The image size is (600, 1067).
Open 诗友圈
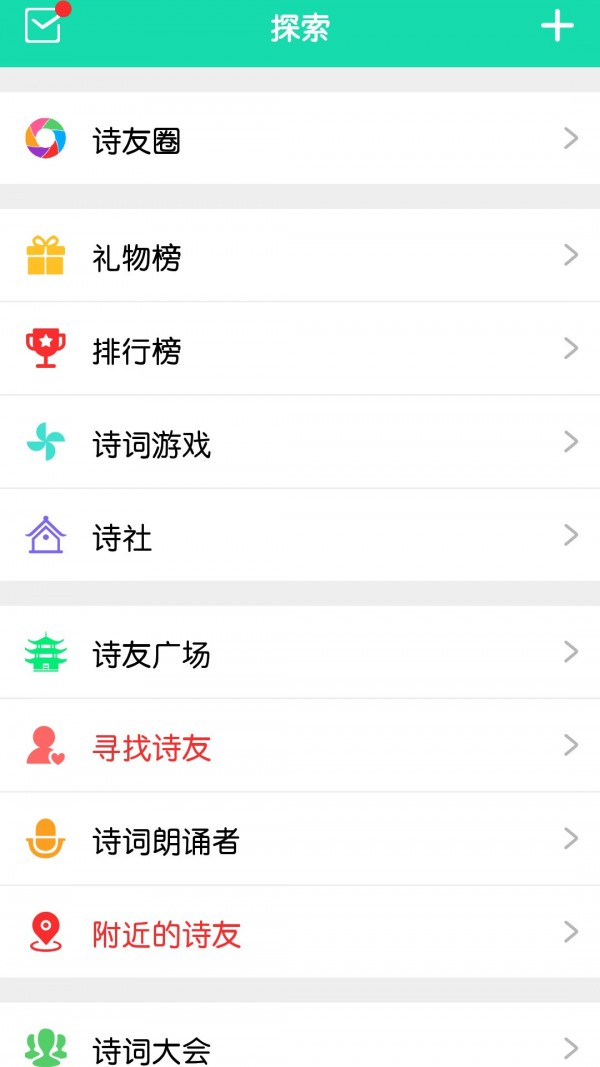[300, 139]
